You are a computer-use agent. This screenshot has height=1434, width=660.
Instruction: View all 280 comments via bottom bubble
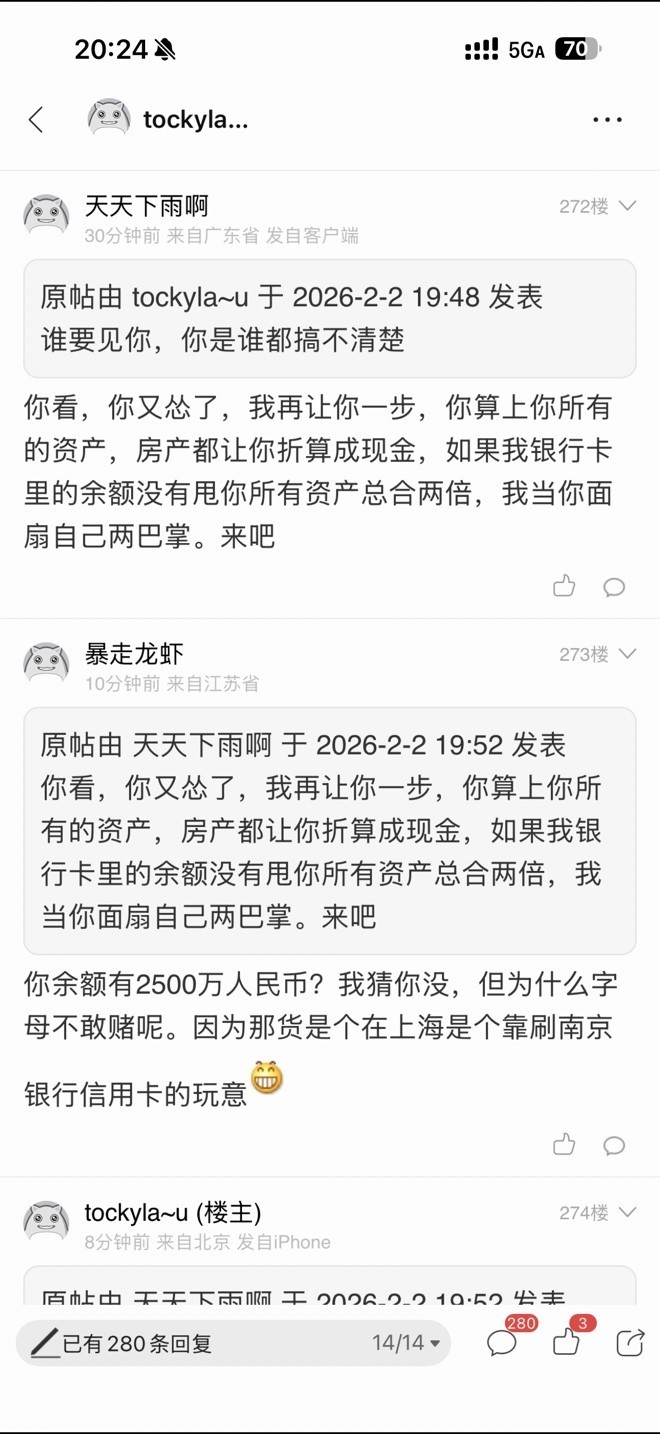502,1342
